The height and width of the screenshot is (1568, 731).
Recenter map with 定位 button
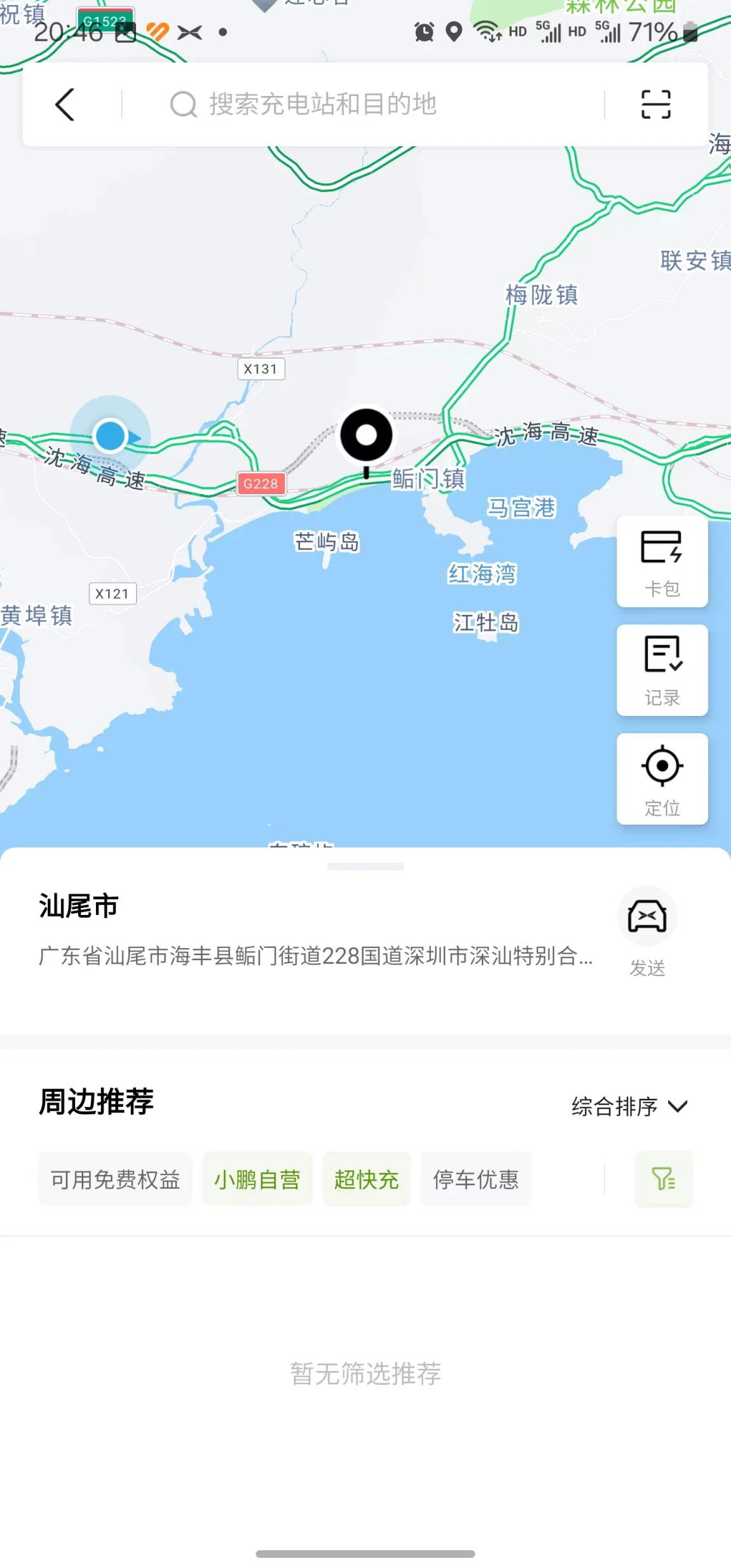coord(662,779)
